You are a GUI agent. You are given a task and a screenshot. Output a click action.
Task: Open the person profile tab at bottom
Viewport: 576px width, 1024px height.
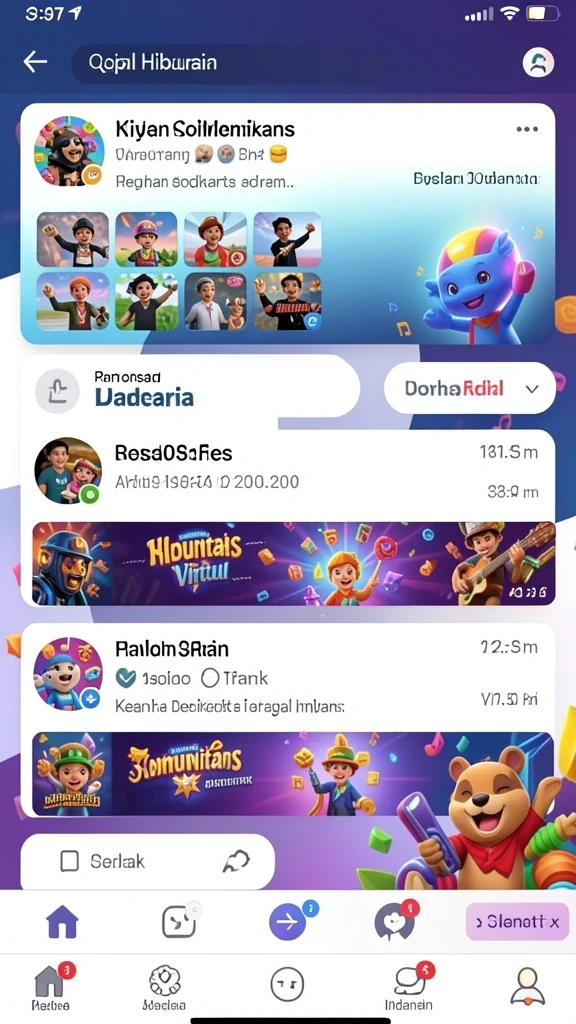527,985
